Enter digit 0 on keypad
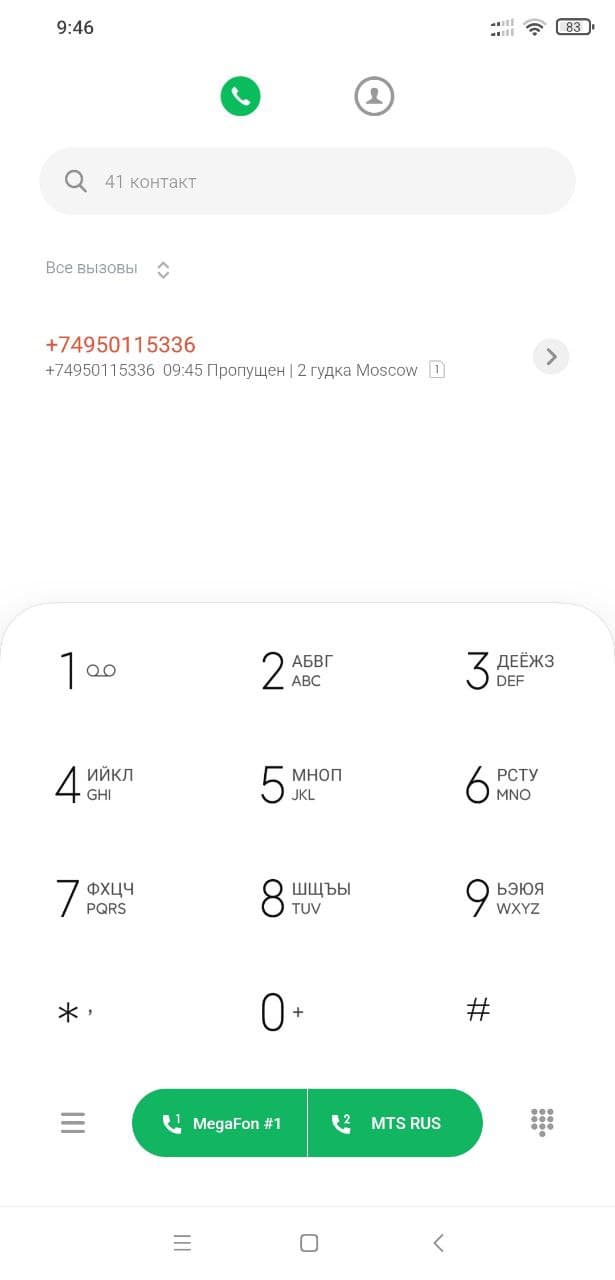The image size is (615, 1280). click(281, 1012)
